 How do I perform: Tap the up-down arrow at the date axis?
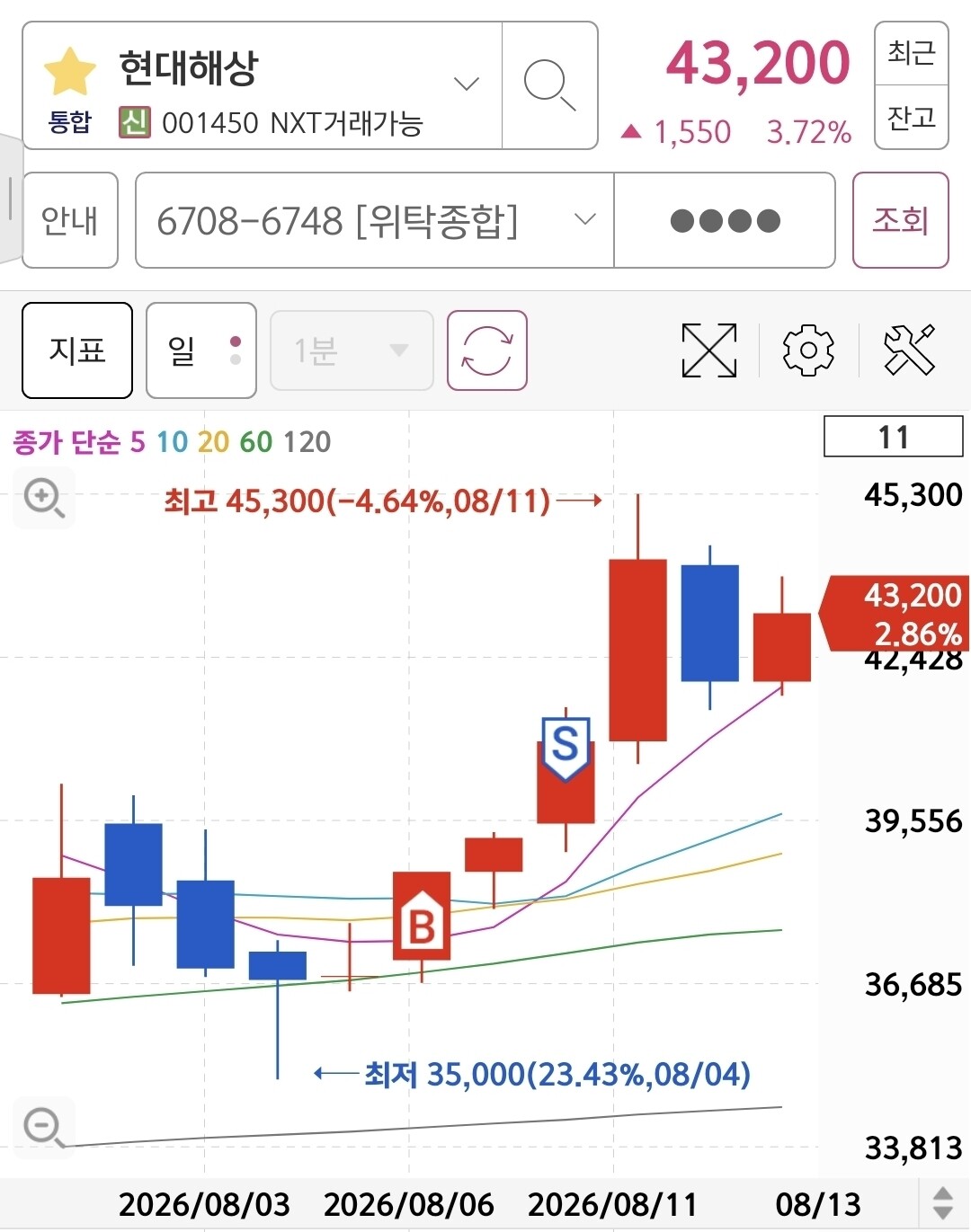[942, 1202]
